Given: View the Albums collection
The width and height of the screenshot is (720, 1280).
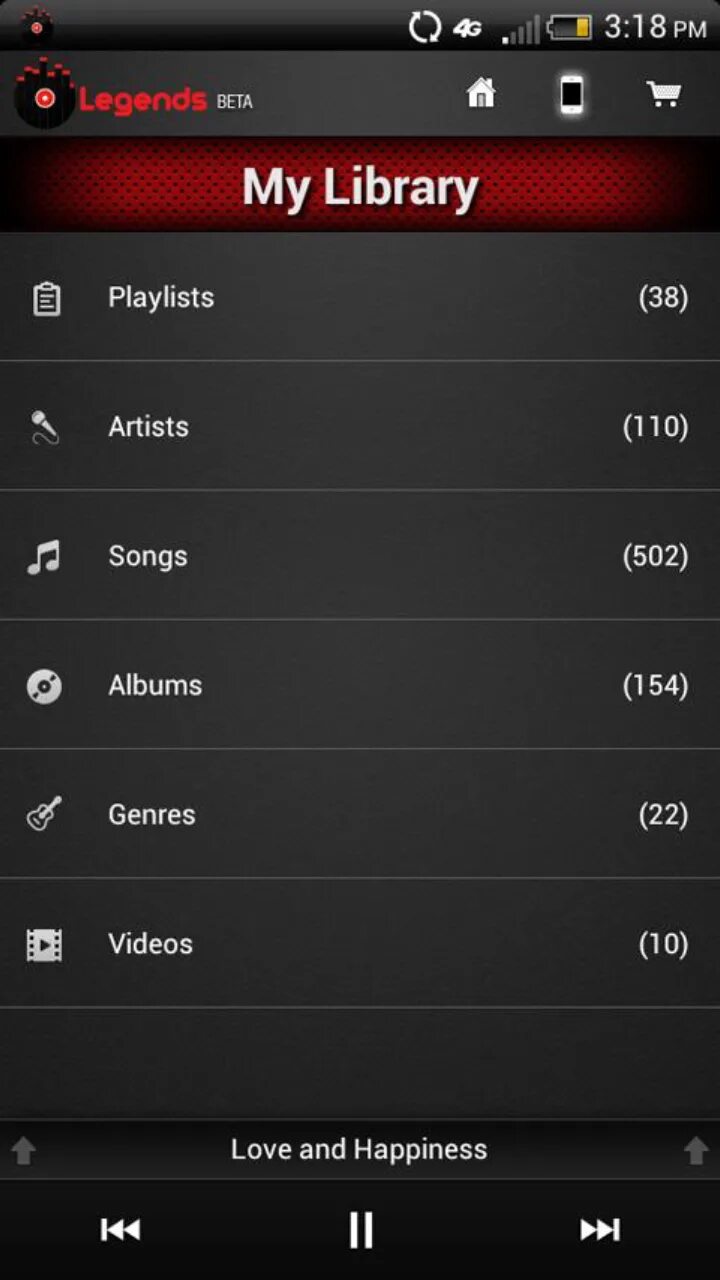Looking at the screenshot, I should (x=360, y=685).
